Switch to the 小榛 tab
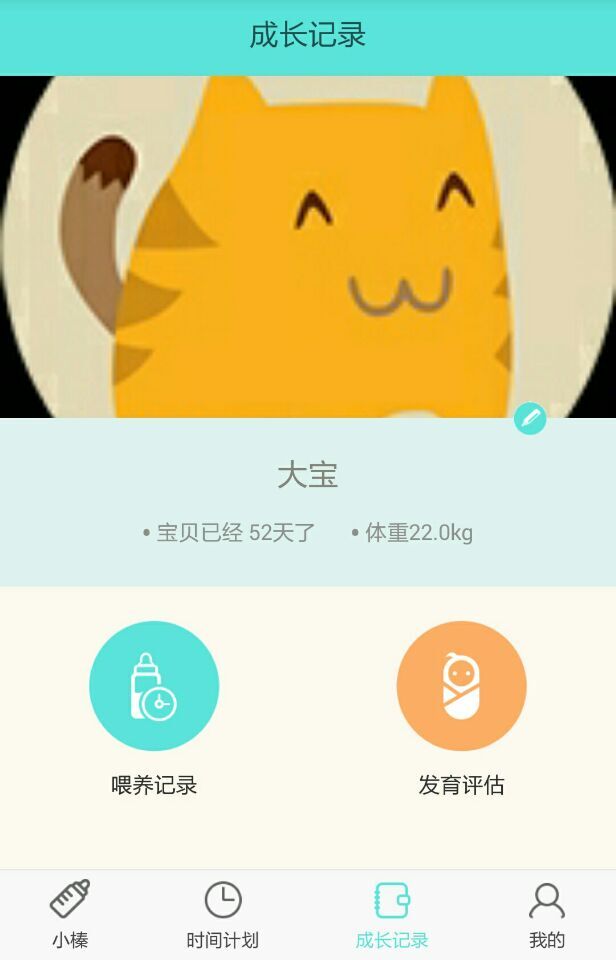This screenshot has width=616, height=960. coord(70,914)
